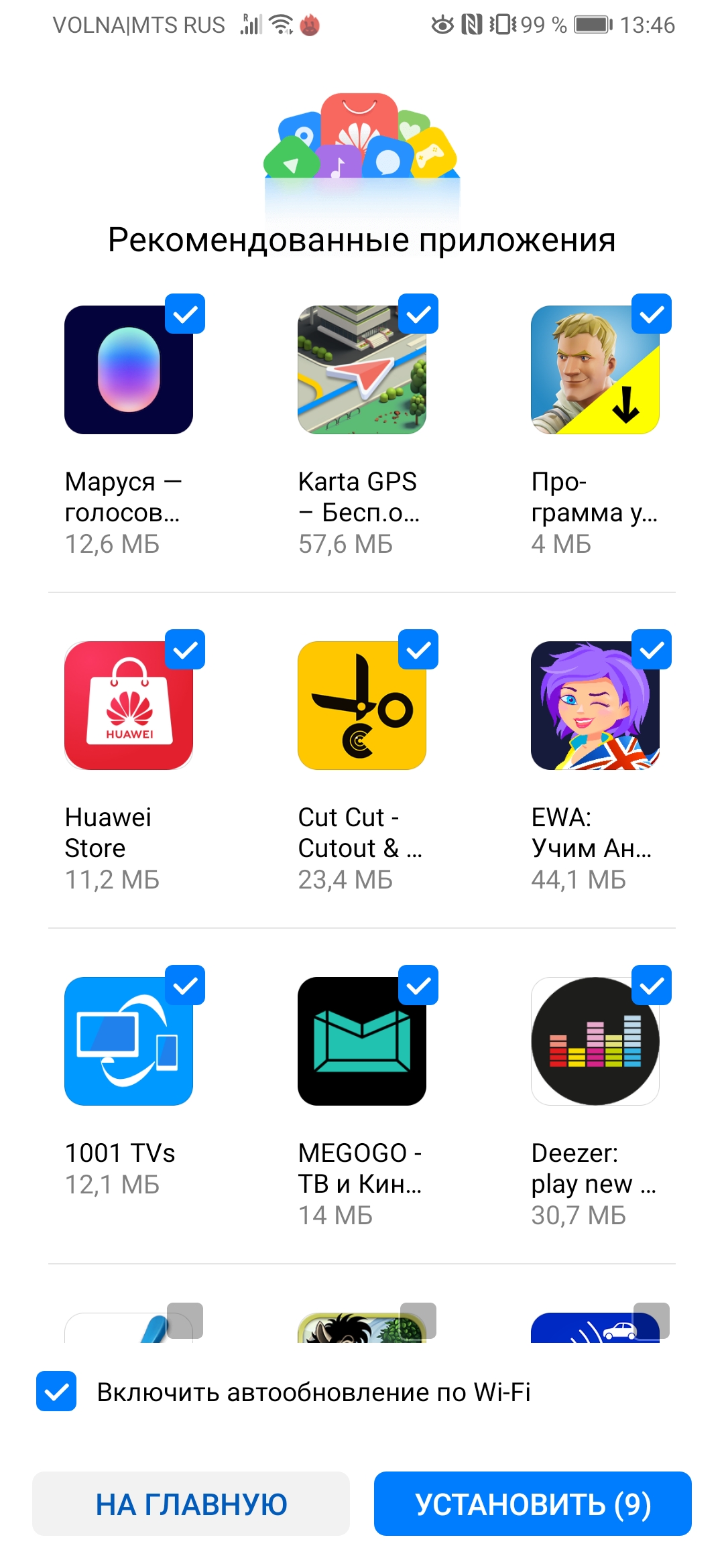The height and width of the screenshot is (1568, 724).
Task: Tap УСТАНОВИТЬ (9) to install apps
Action: (x=533, y=1504)
